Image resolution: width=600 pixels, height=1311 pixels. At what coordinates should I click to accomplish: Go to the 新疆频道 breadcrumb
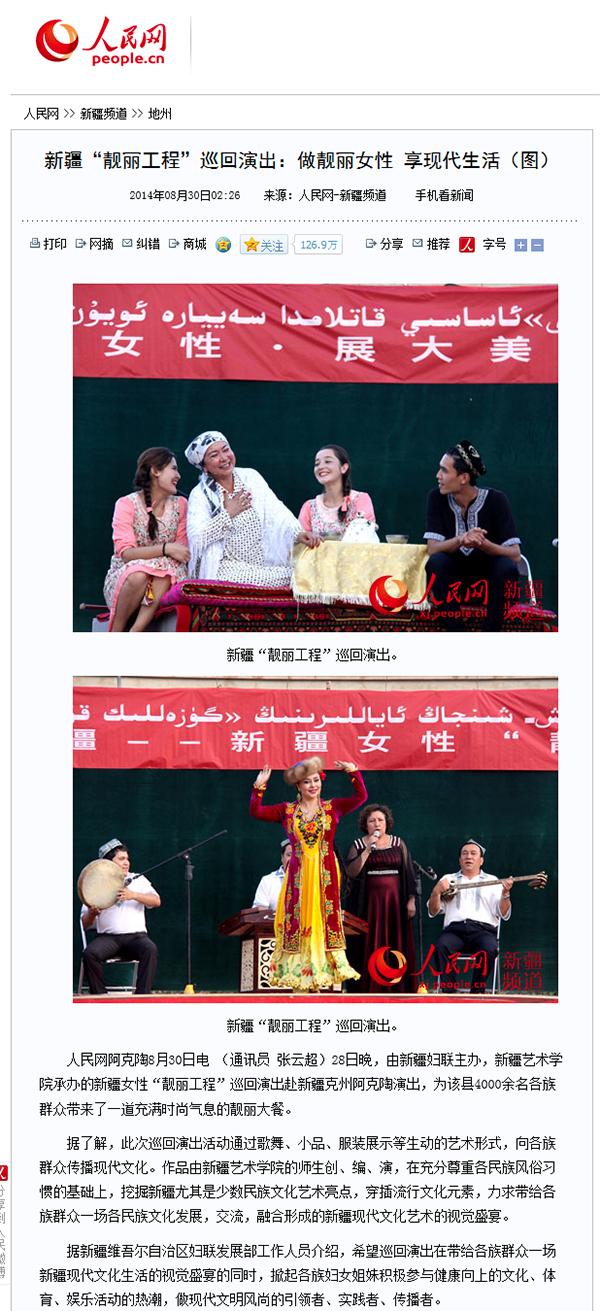[x=103, y=114]
